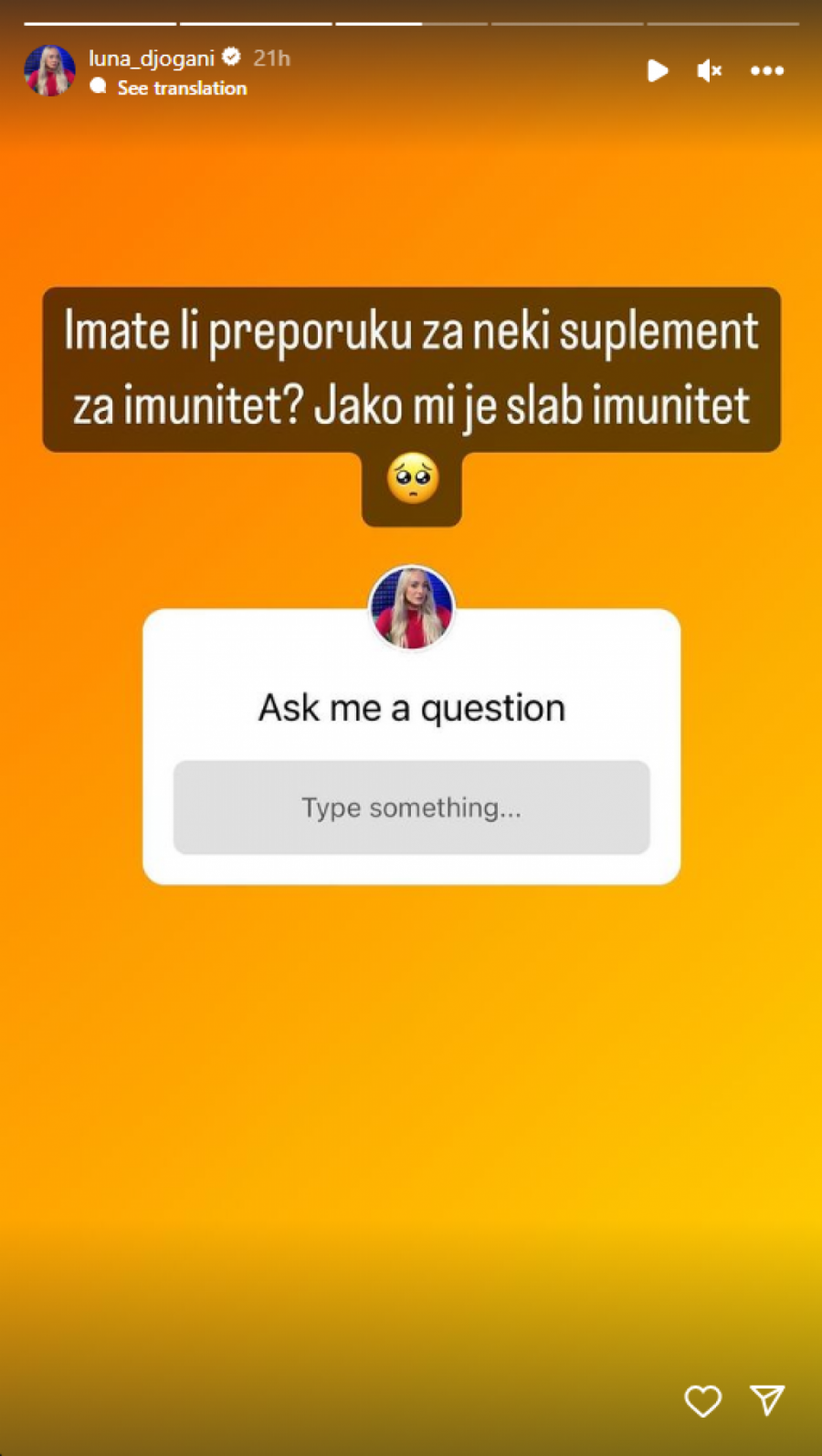Play the paused story
This screenshot has height=1456, width=822.
[x=657, y=70]
